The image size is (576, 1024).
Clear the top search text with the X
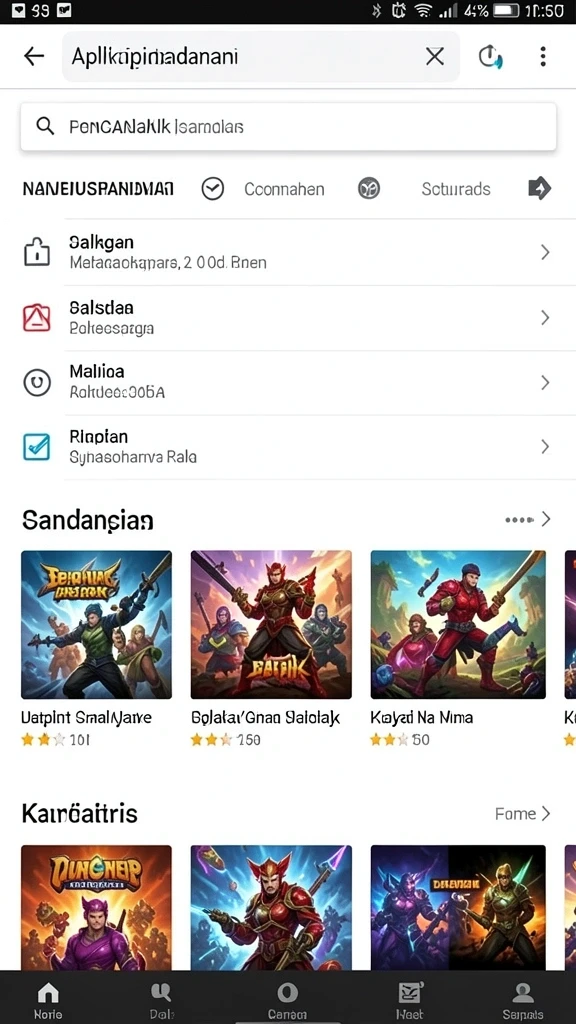(x=434, y=57)
